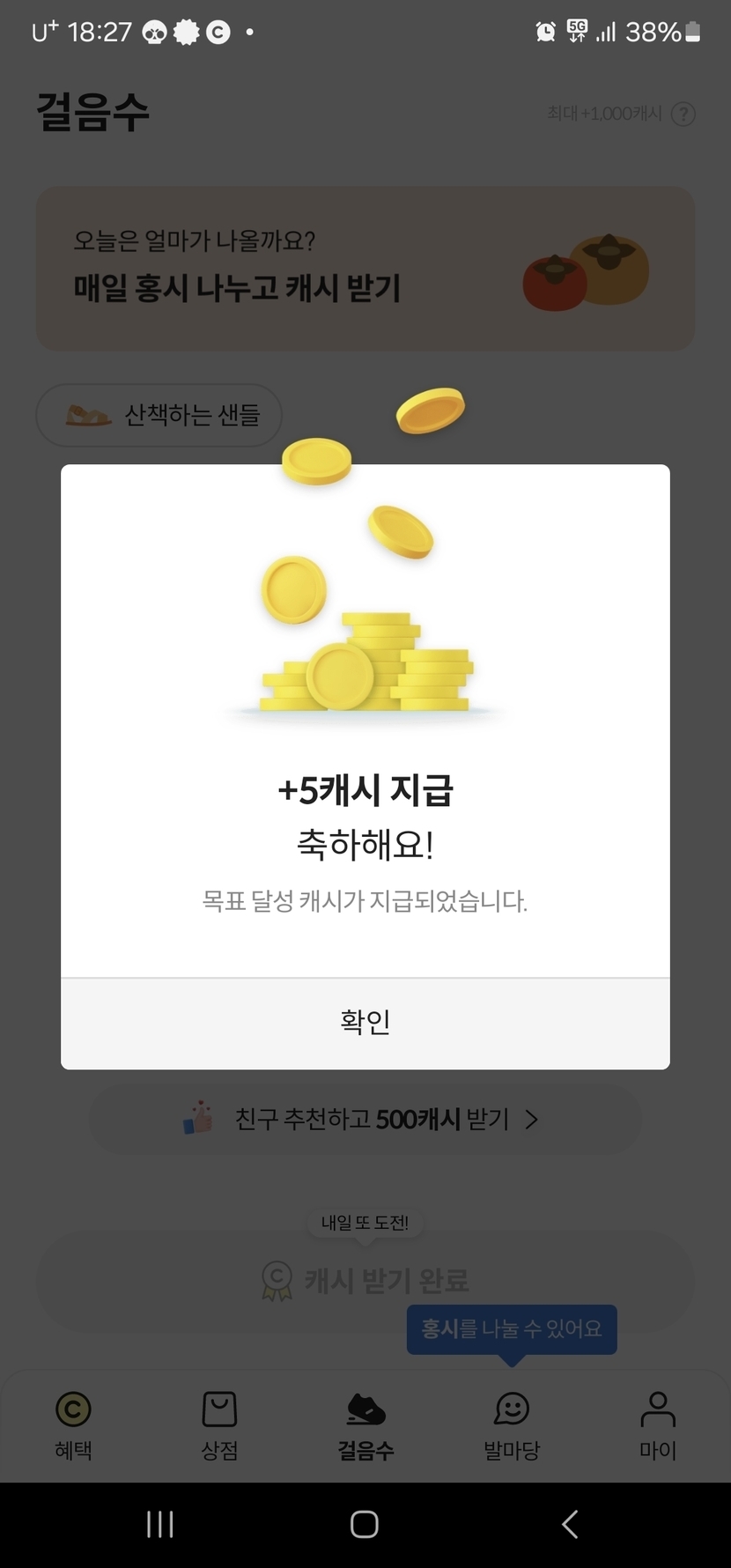Confirm the +5캐시 reward with 확인
The image size is (731, 1568).
365,1023
